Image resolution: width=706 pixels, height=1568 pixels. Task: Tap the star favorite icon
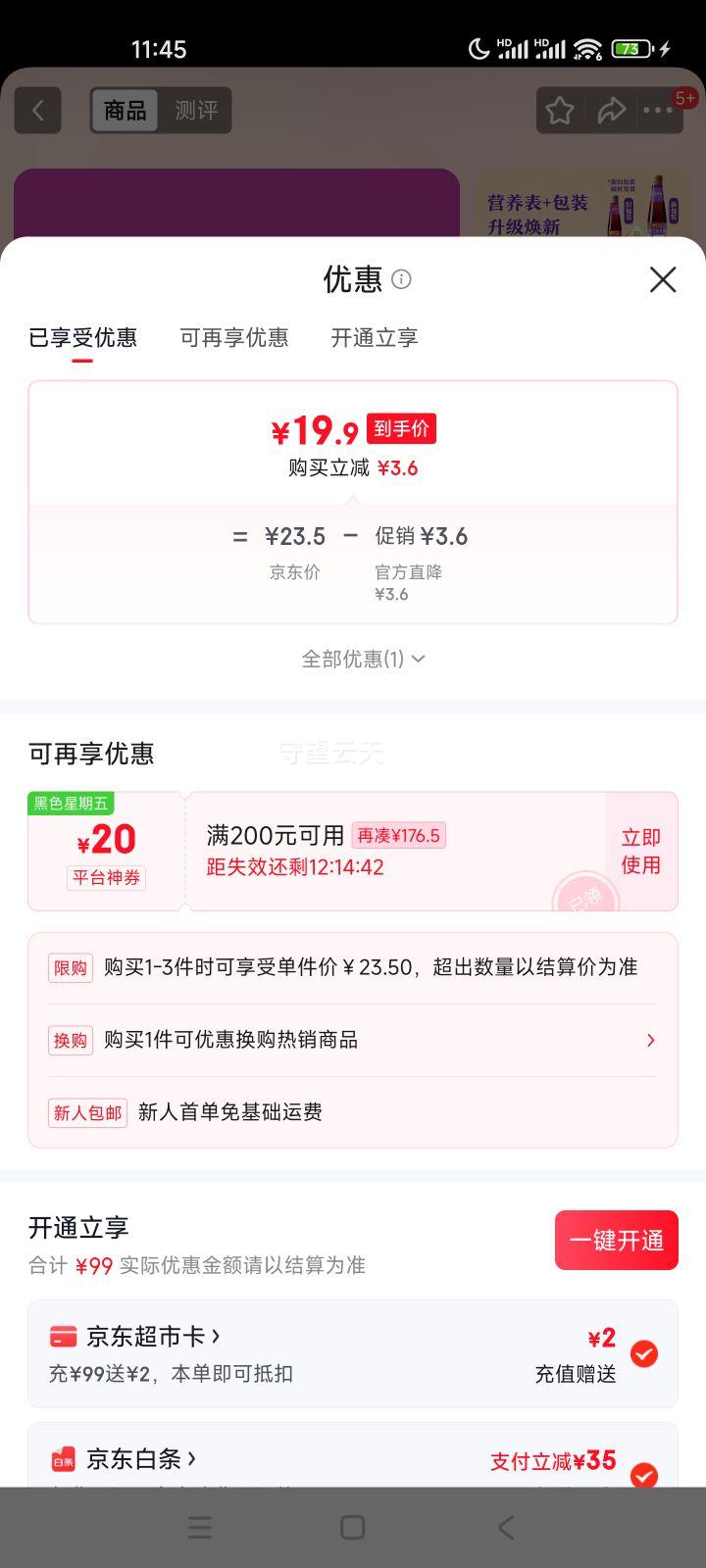pos(559,111)
